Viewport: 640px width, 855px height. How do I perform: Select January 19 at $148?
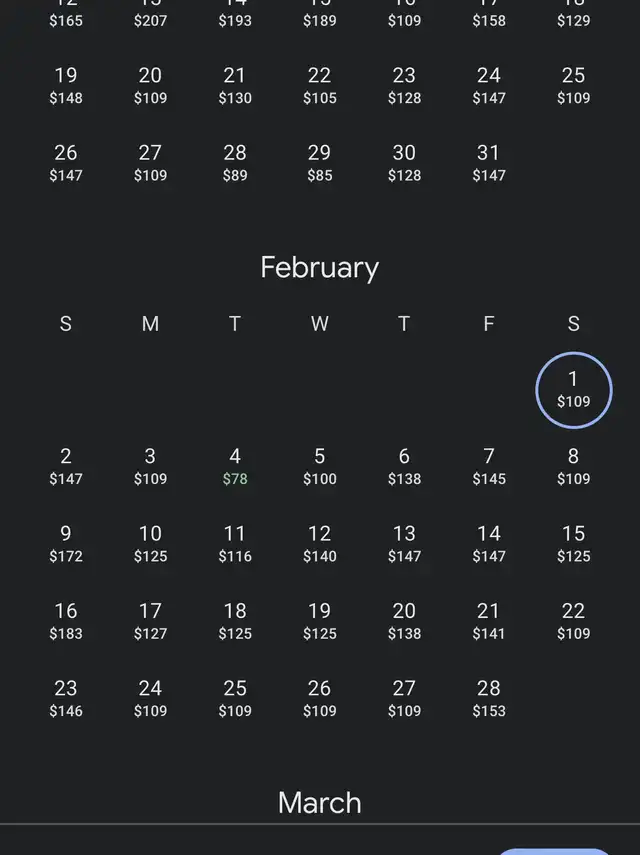66,85
